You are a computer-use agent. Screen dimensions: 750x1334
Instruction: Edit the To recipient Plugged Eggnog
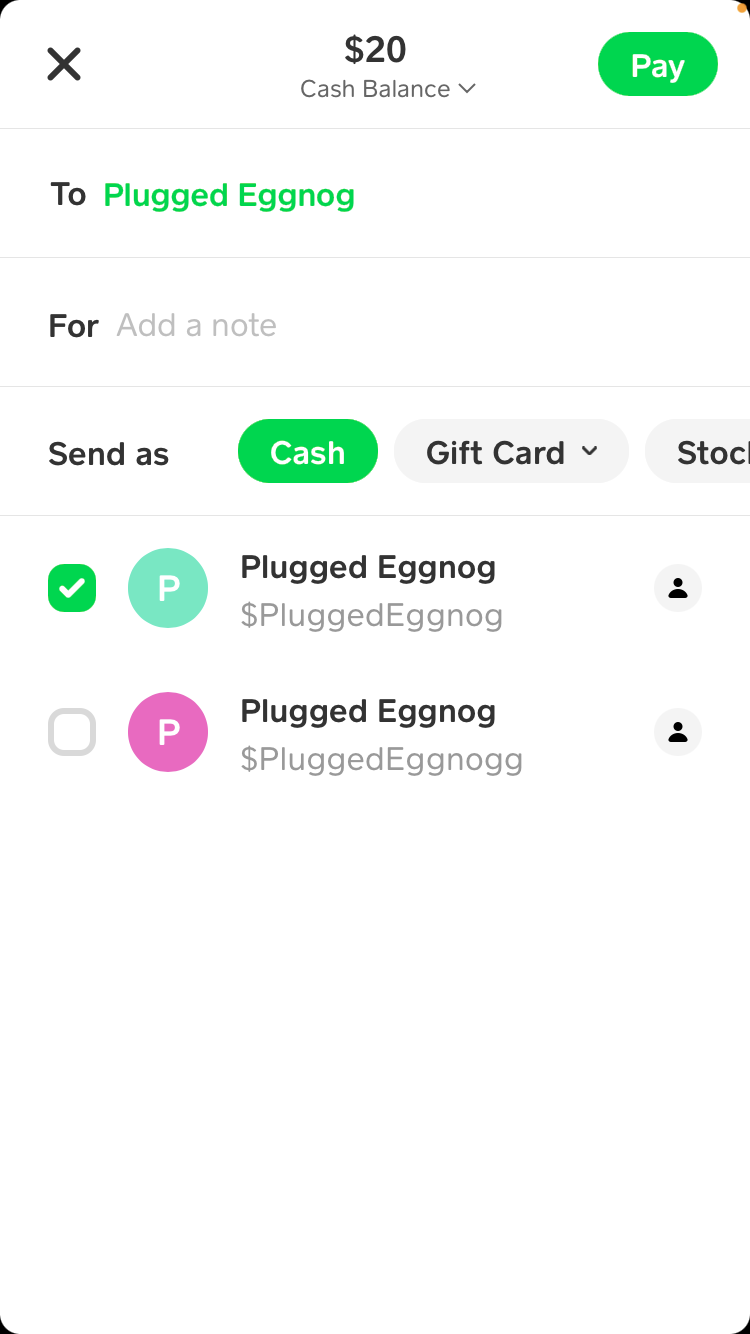click(x=229, y=195)
